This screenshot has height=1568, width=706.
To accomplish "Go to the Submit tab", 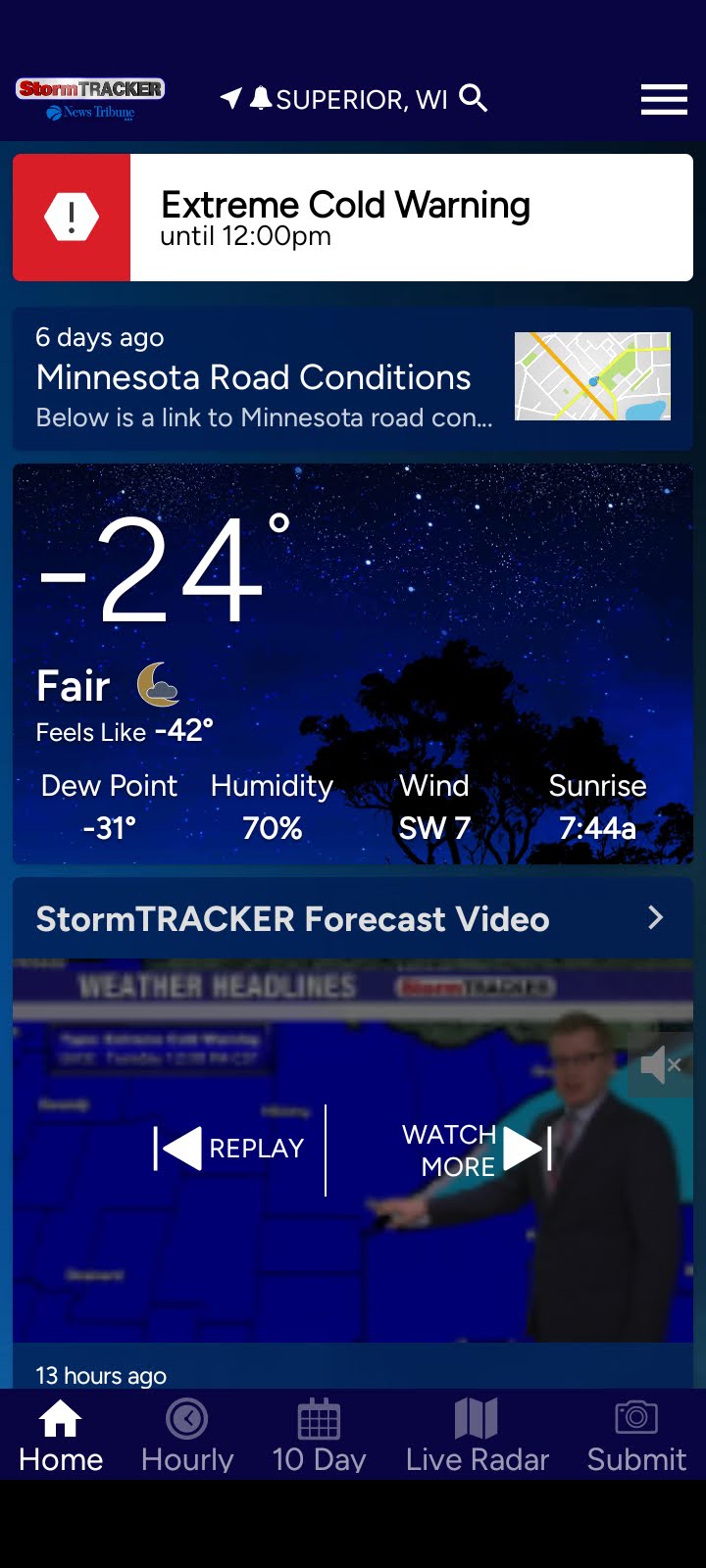I will coord(636,1436).
